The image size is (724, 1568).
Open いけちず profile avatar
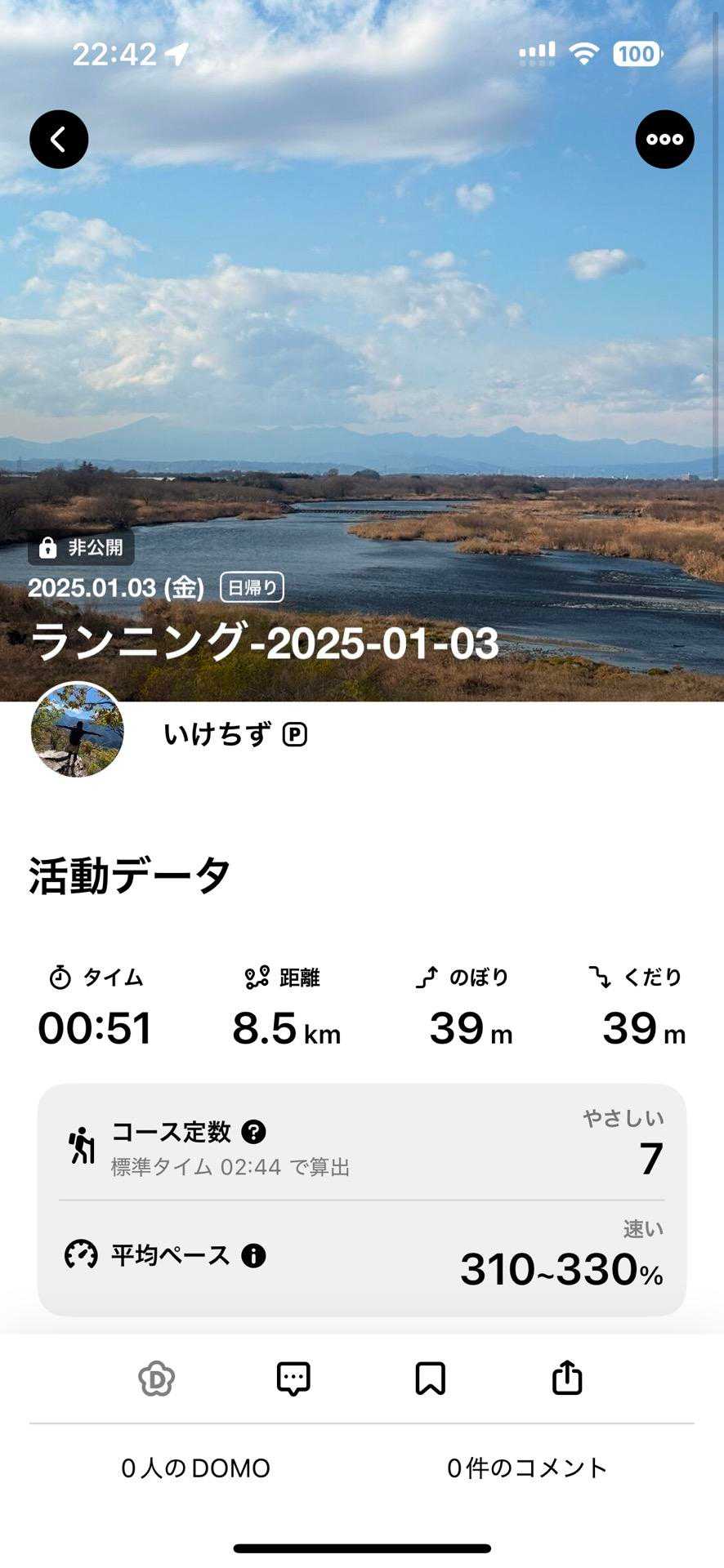78,729
